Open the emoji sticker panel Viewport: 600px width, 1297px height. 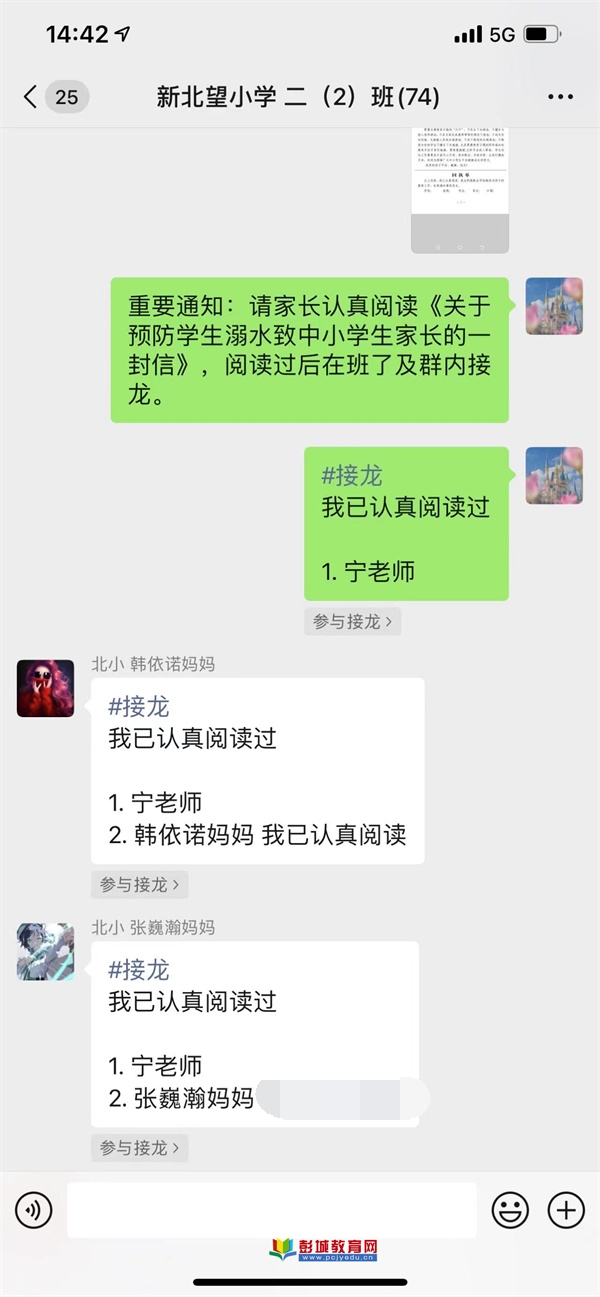pos(510,1210)
